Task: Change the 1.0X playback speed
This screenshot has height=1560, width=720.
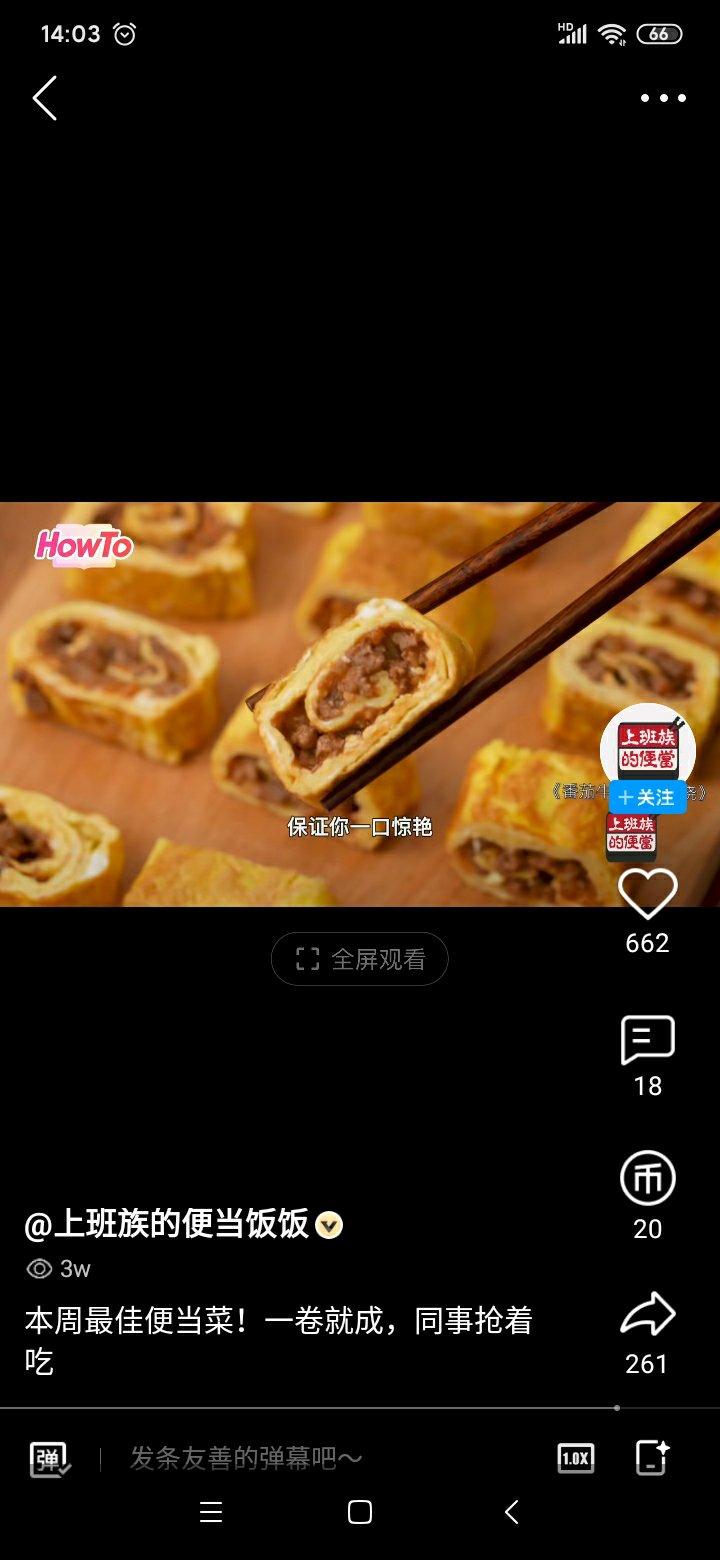Action: (575, 1458)
